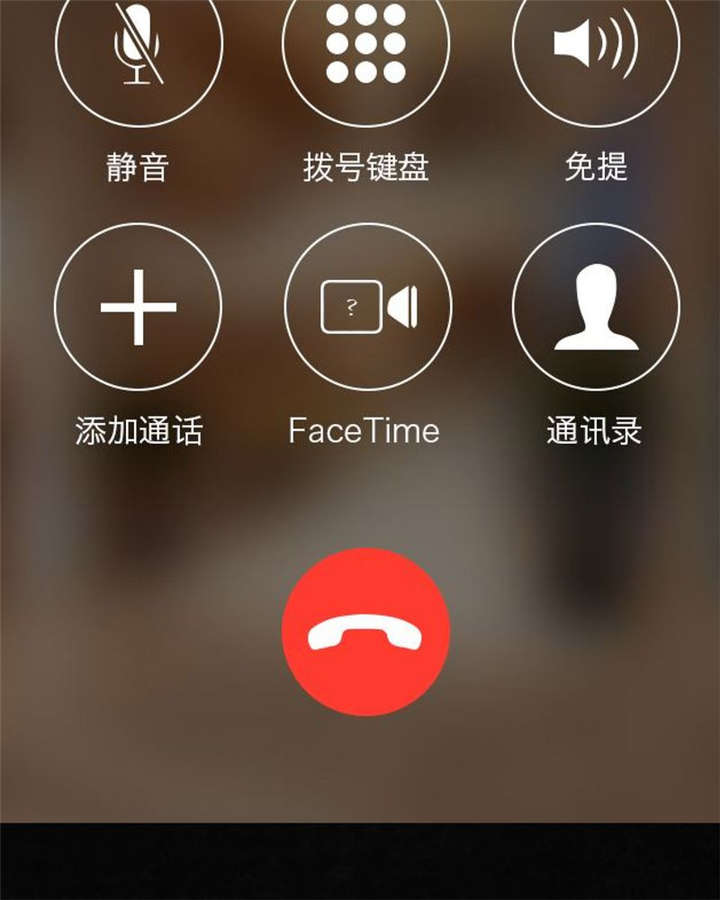720x900 pixels.
Task: Open the dial keypad
Action: (x=366, y=45)
